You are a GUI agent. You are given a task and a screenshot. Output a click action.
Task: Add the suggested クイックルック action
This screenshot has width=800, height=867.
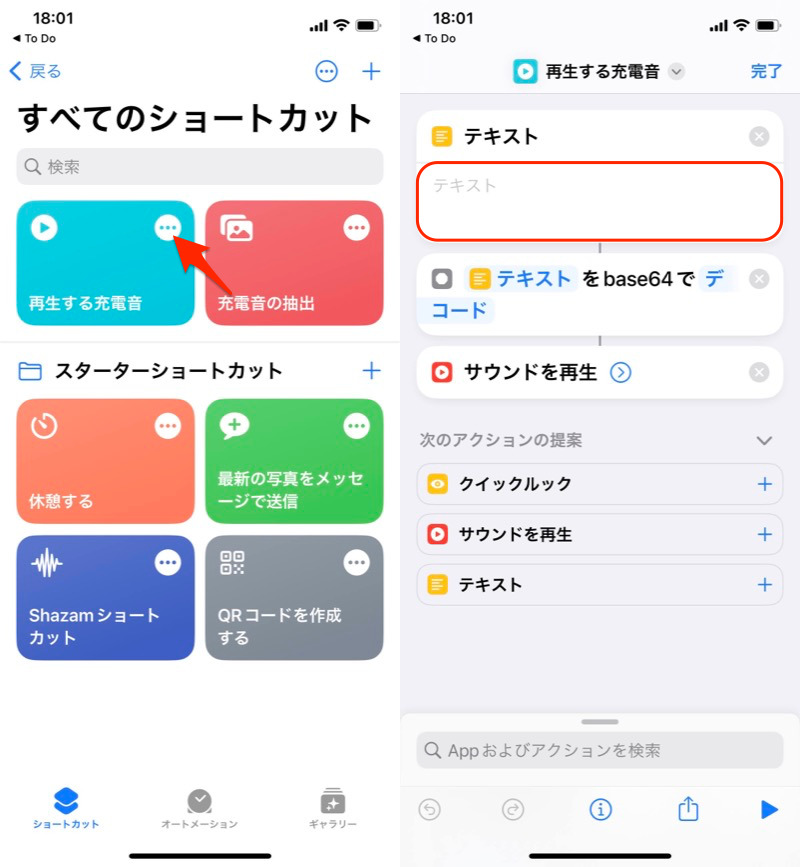pyautogui.click(x=765, y=484)
